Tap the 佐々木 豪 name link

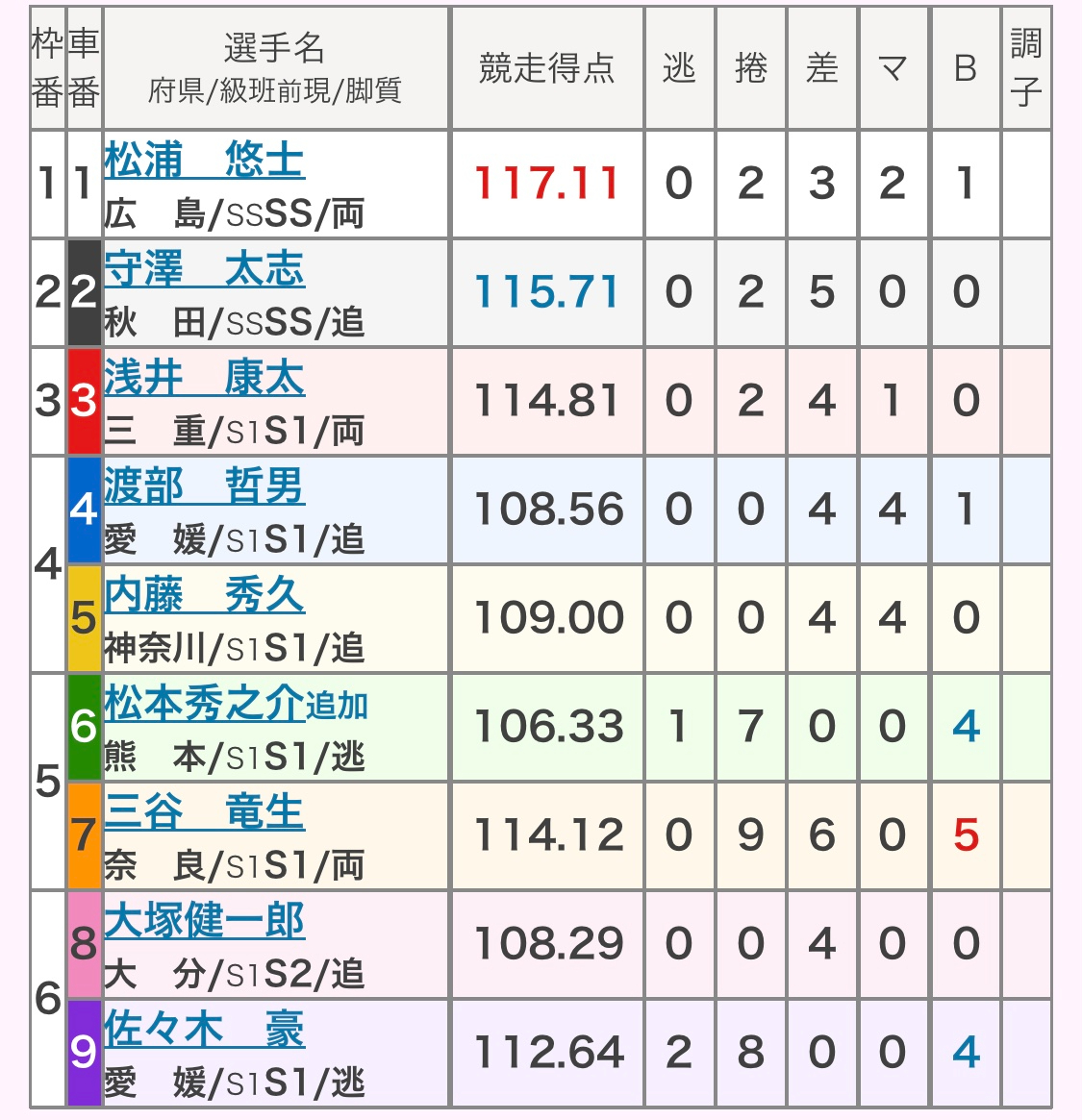[204, 1030]
